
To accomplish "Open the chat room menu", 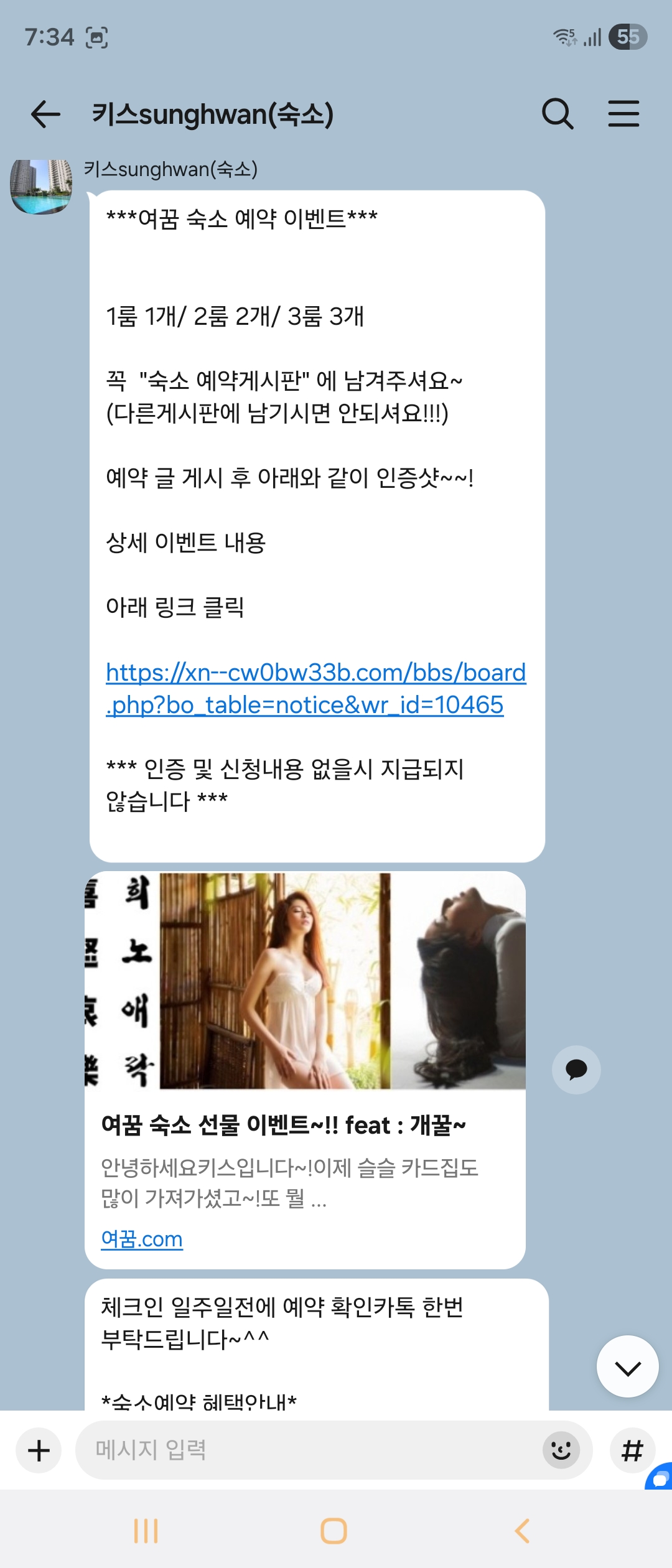I will click(x=623, y=114).
